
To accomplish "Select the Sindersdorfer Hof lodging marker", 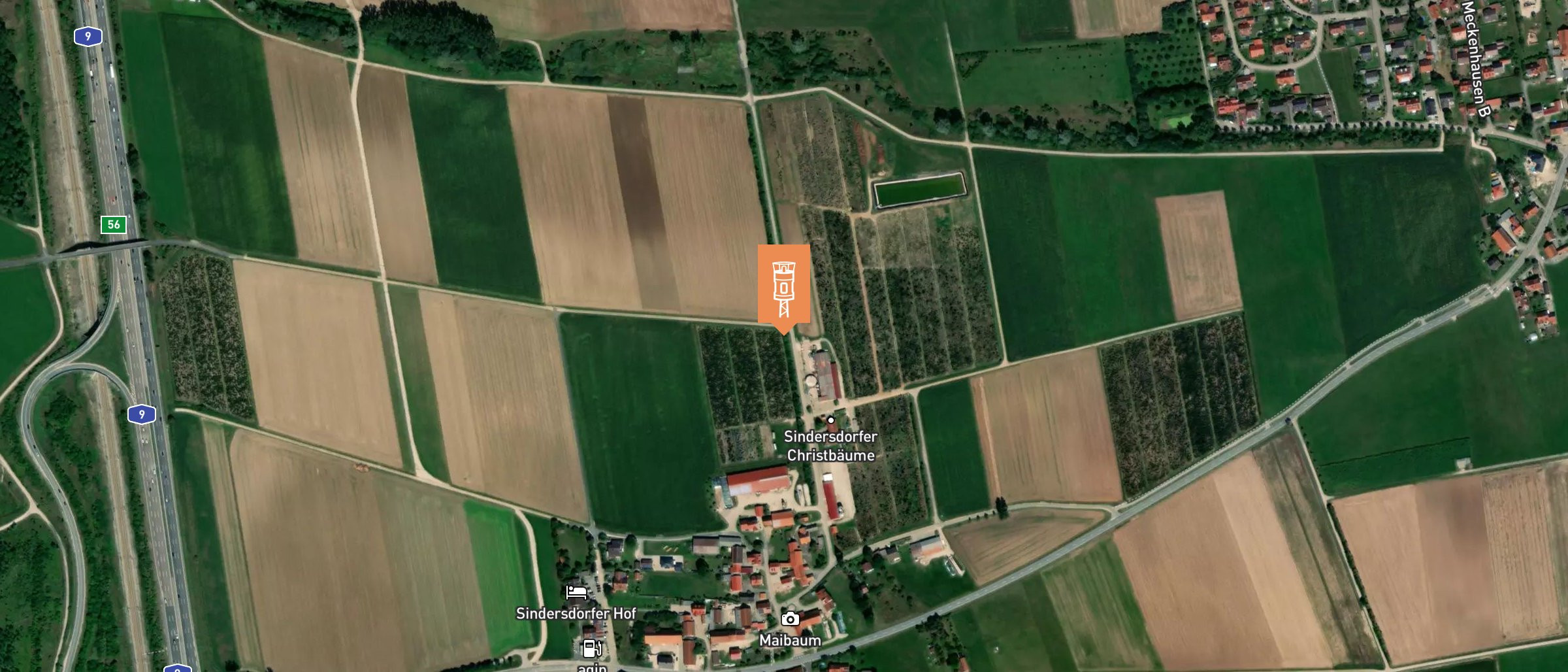I will click(576, 592).
